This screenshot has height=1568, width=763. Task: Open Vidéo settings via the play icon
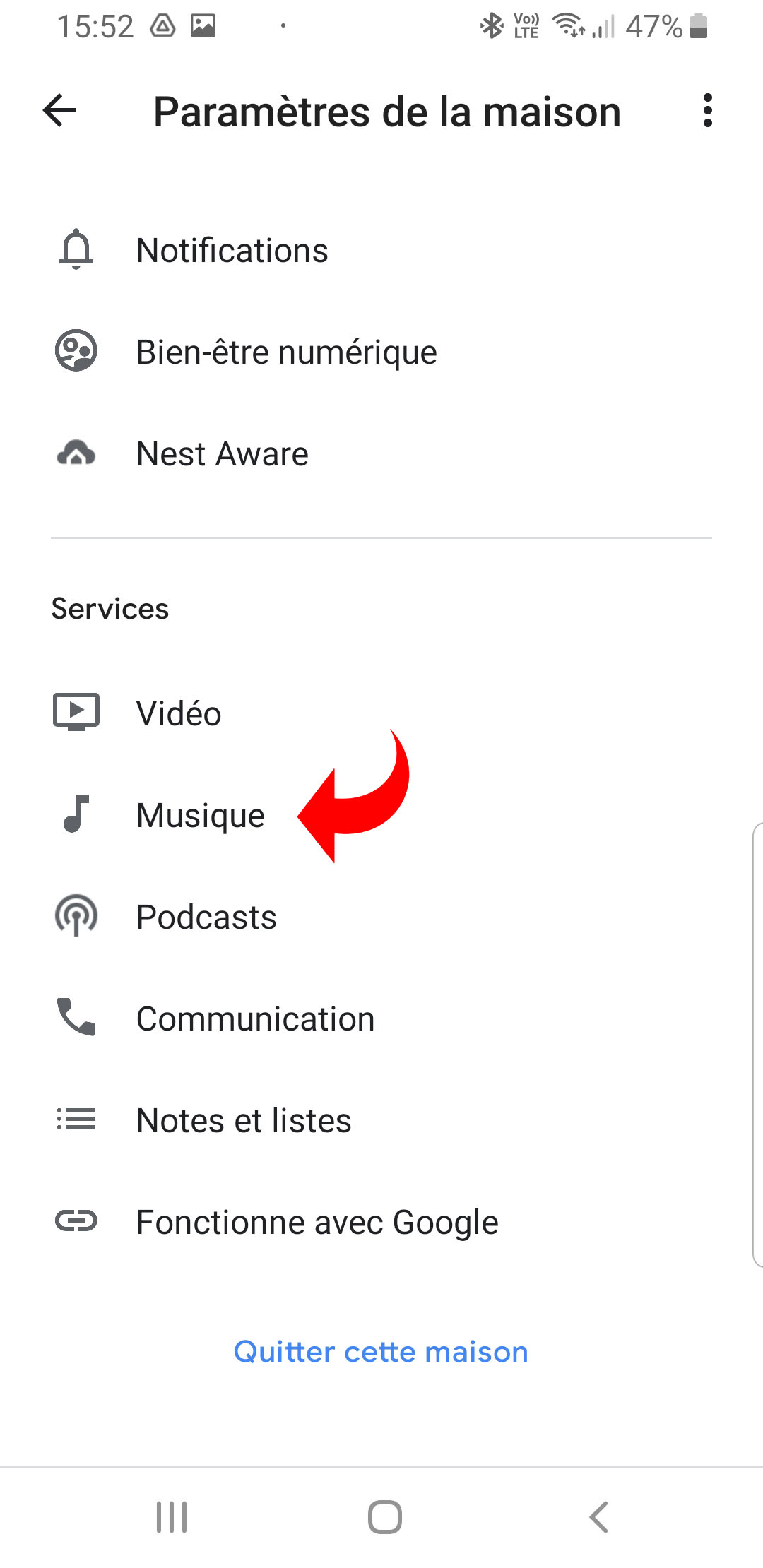76,713
